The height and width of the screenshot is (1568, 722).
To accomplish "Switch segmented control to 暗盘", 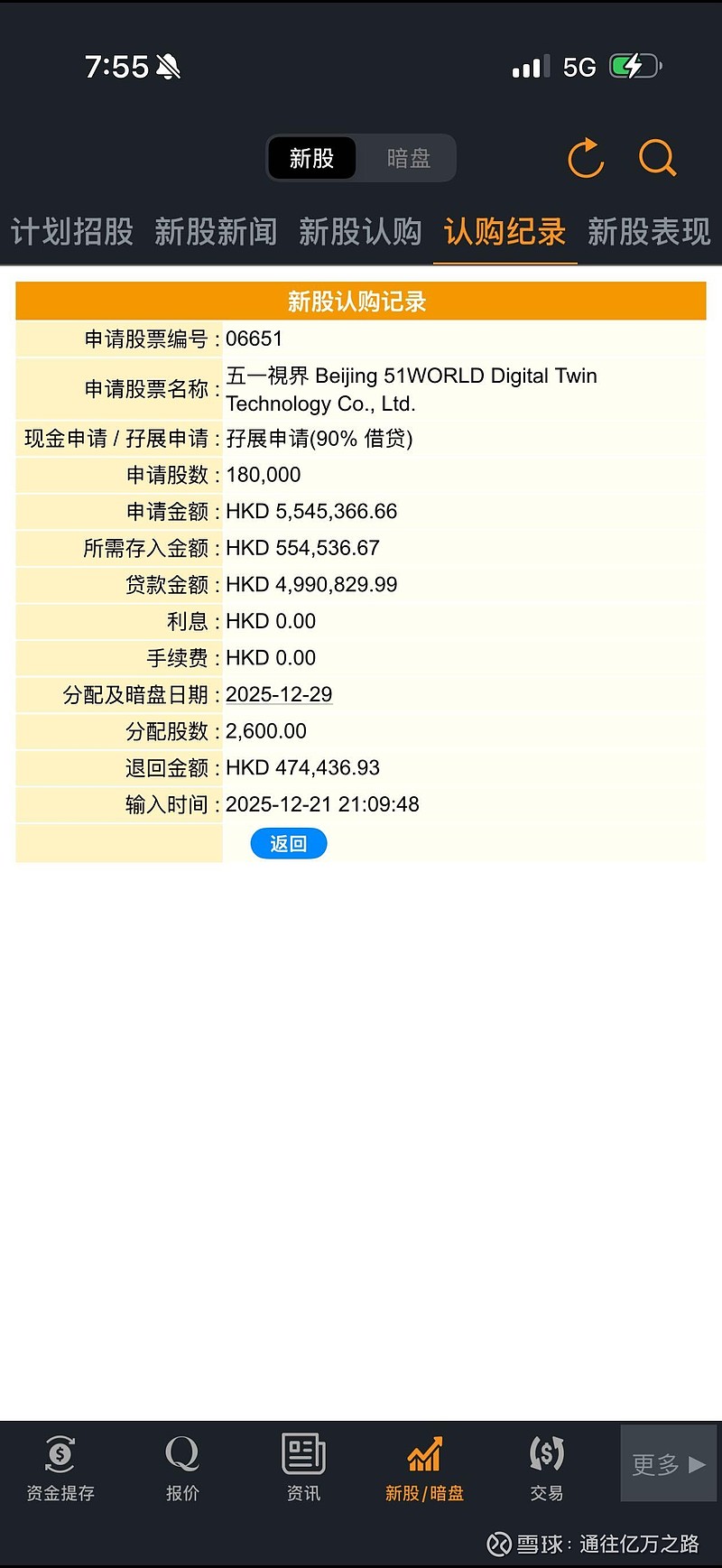I will (408, 158).
